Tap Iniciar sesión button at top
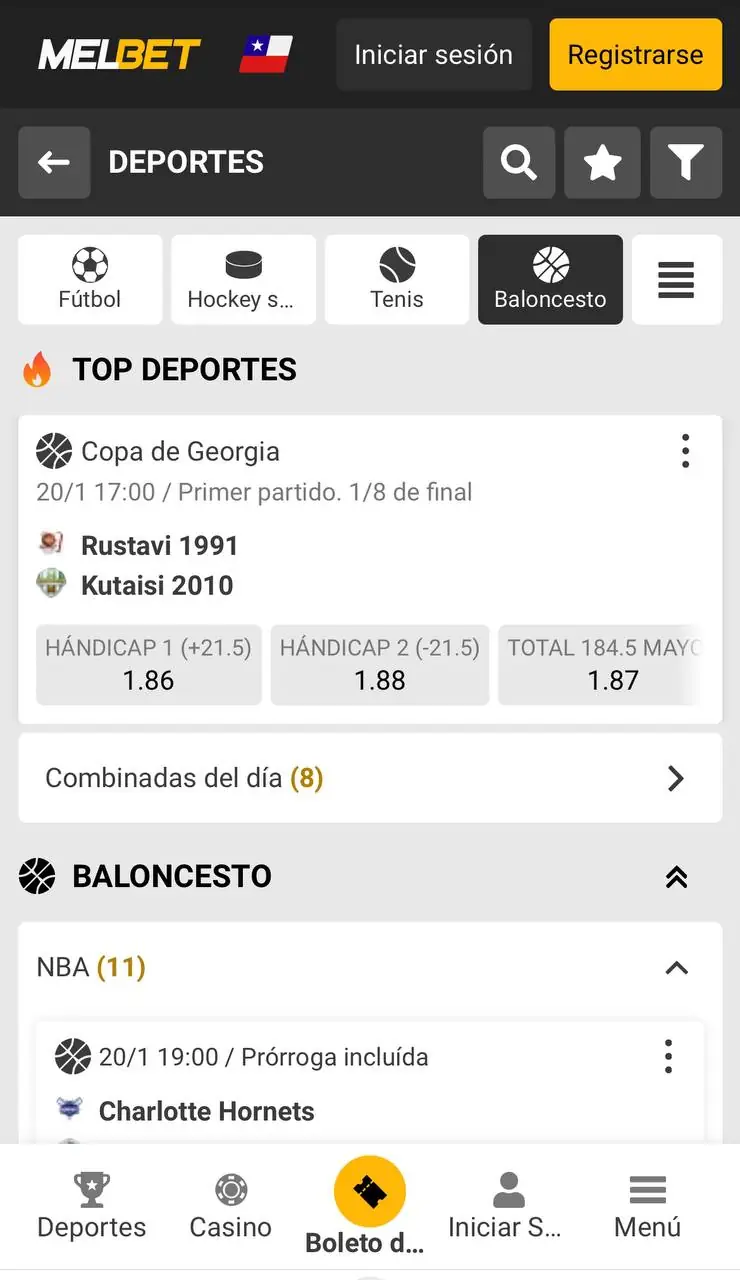740x1280 pixels. tap(433, 55)
